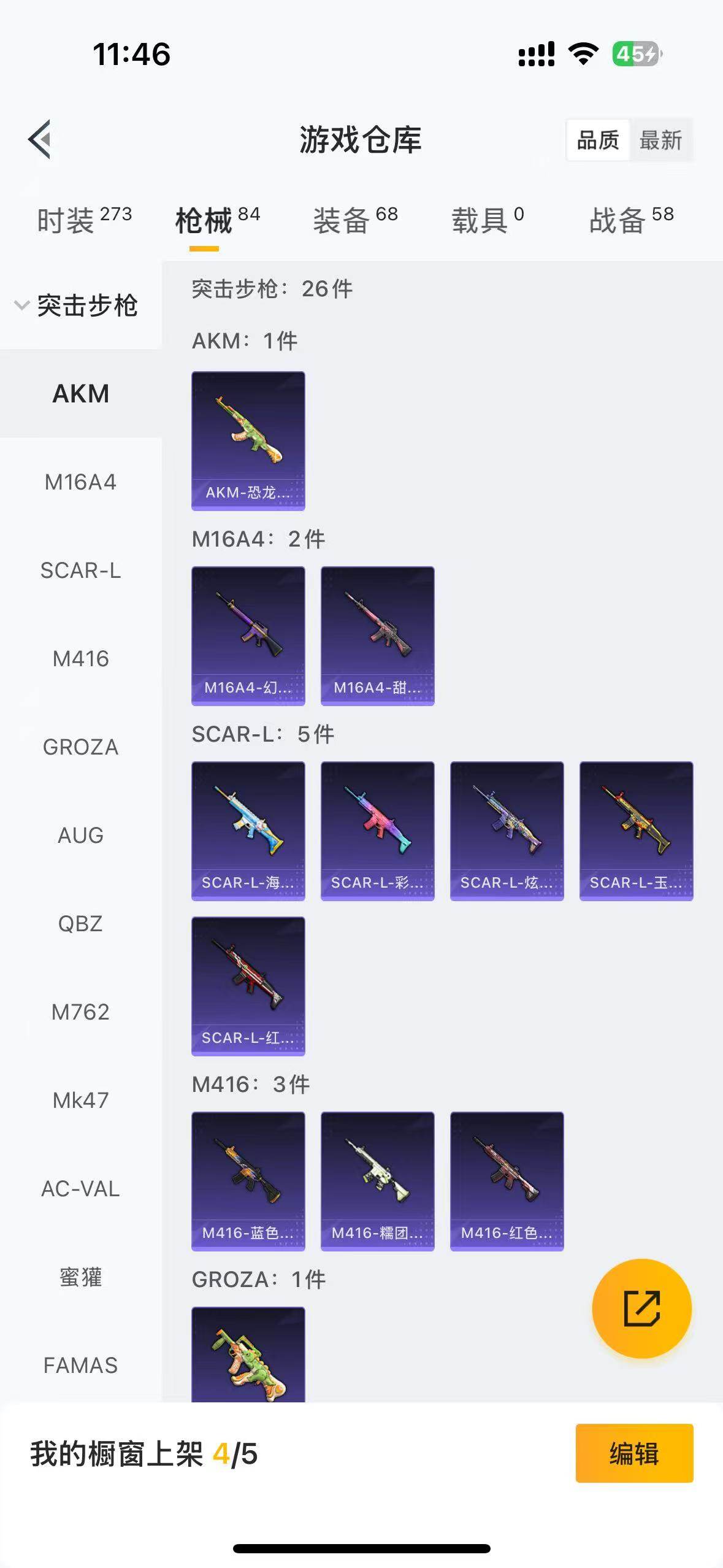
Task: Tap the yellow share floating button
Action: click(x=641, y=1309)
